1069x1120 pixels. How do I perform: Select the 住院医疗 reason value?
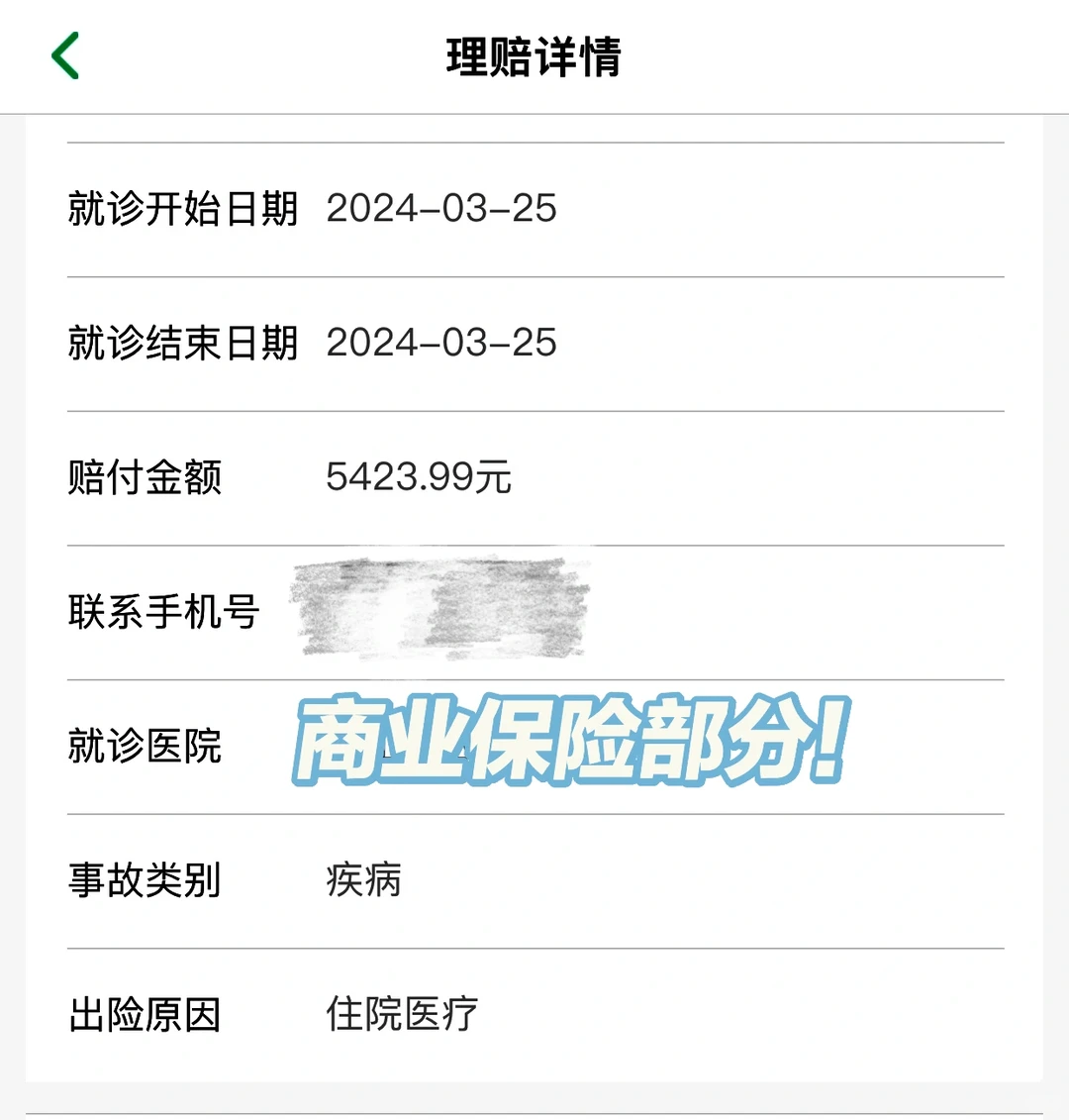[x=401, y=1013]
